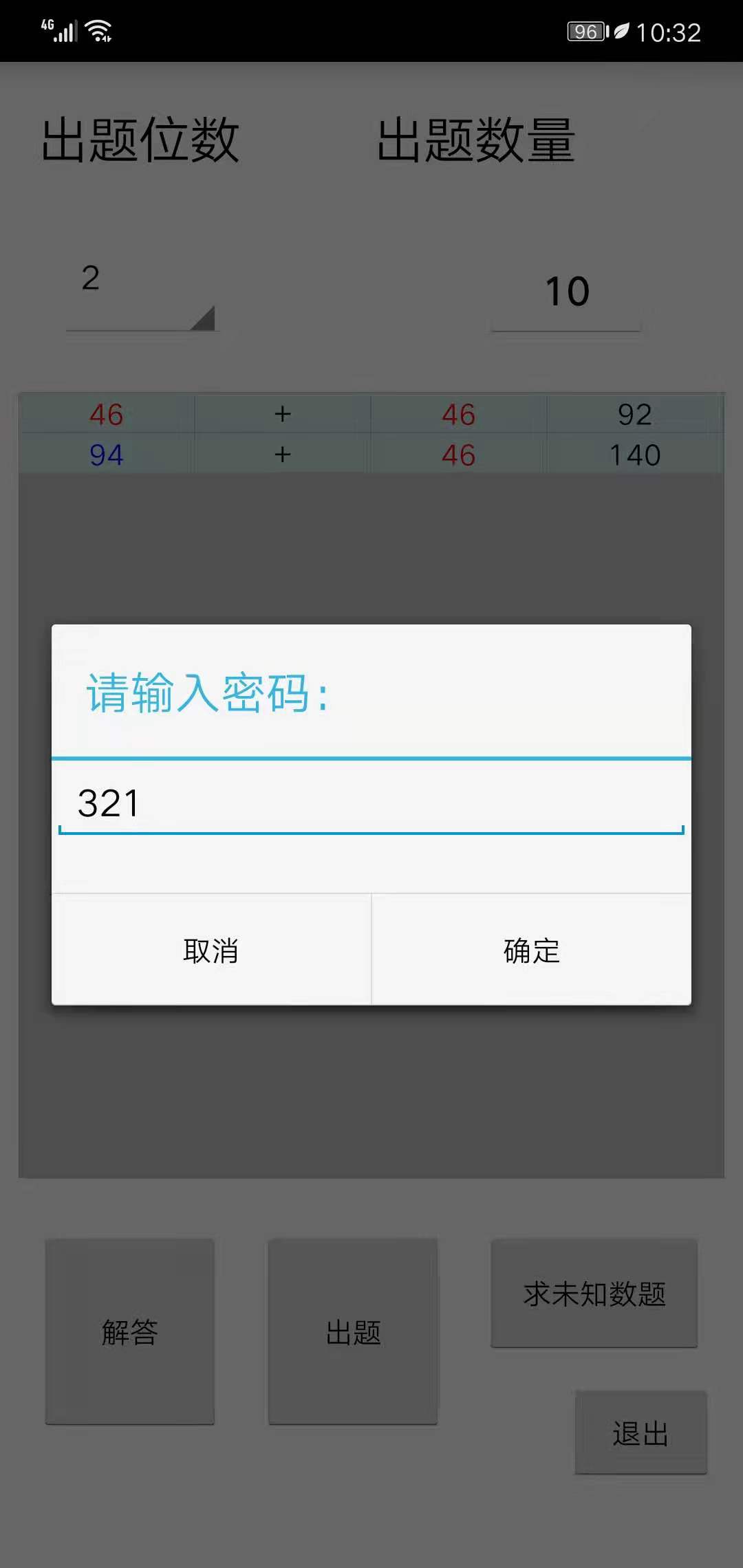The width and height of the screenshot is (743, 1568).
Task: Tap the password field containing 321
Action: click(371, 803)
